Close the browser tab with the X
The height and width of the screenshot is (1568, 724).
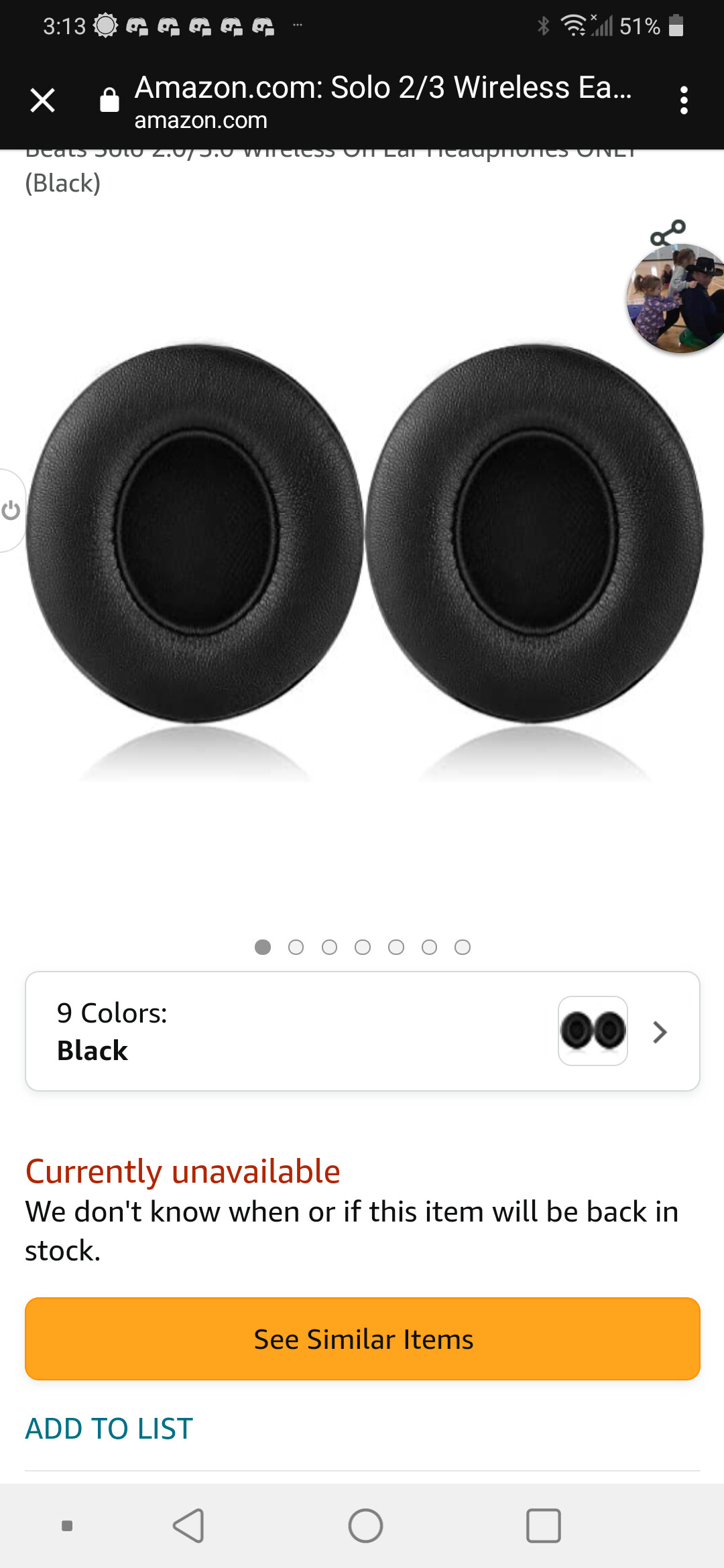(42, 101)
